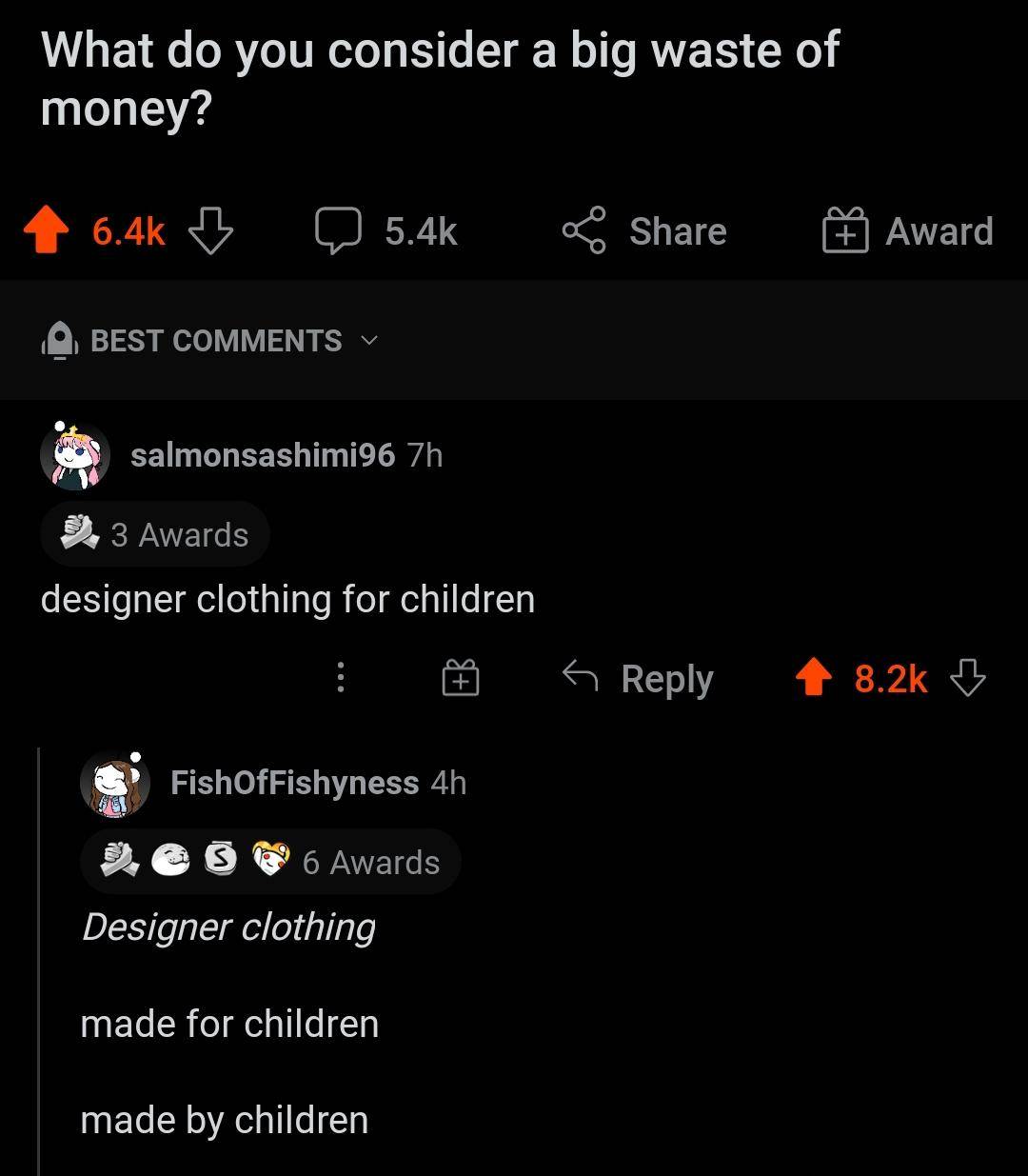Screen dimensions: 1028x1176
Task: Collapse the reply thread using the comment line
Action: 38,952
